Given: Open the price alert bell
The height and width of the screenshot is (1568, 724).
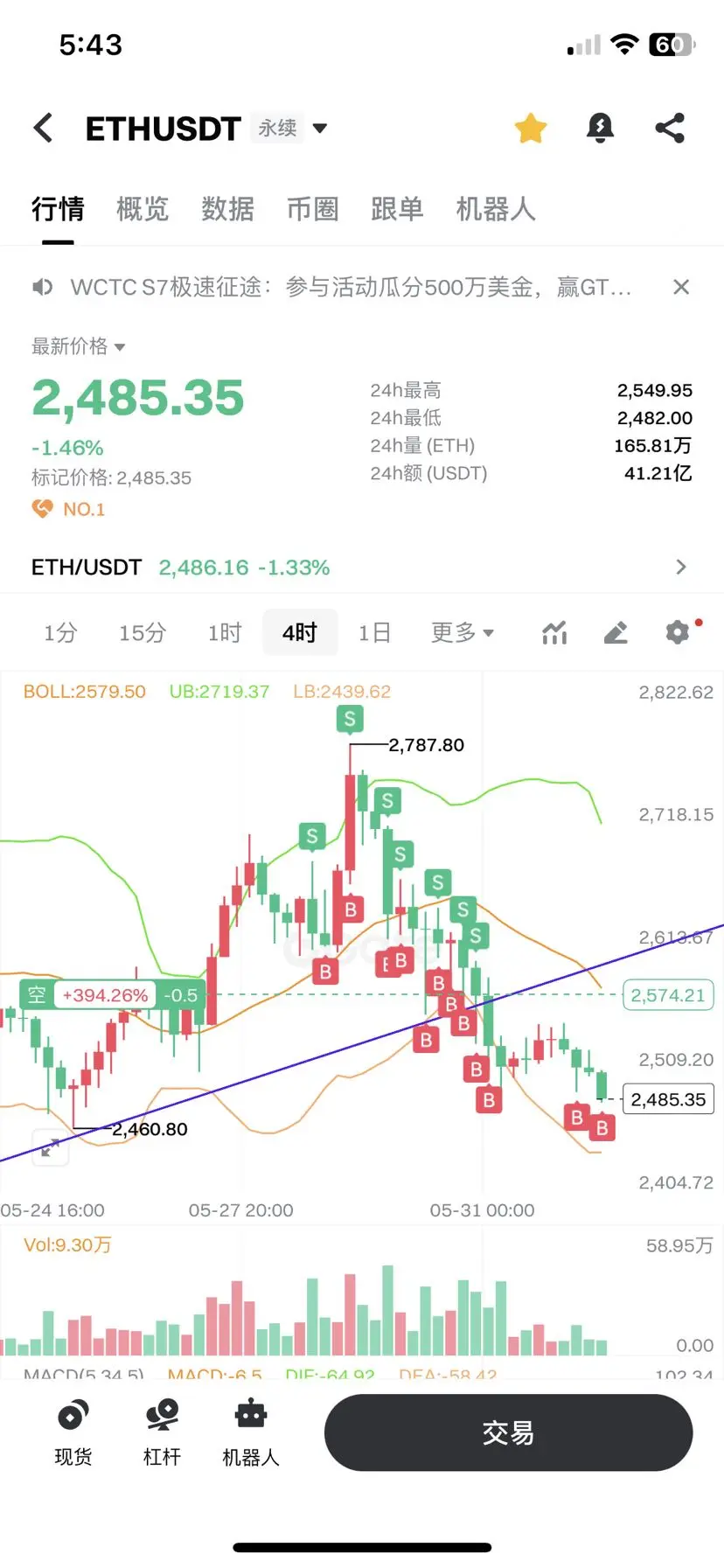Looking at the screenshot, I should tap(600, 129).
